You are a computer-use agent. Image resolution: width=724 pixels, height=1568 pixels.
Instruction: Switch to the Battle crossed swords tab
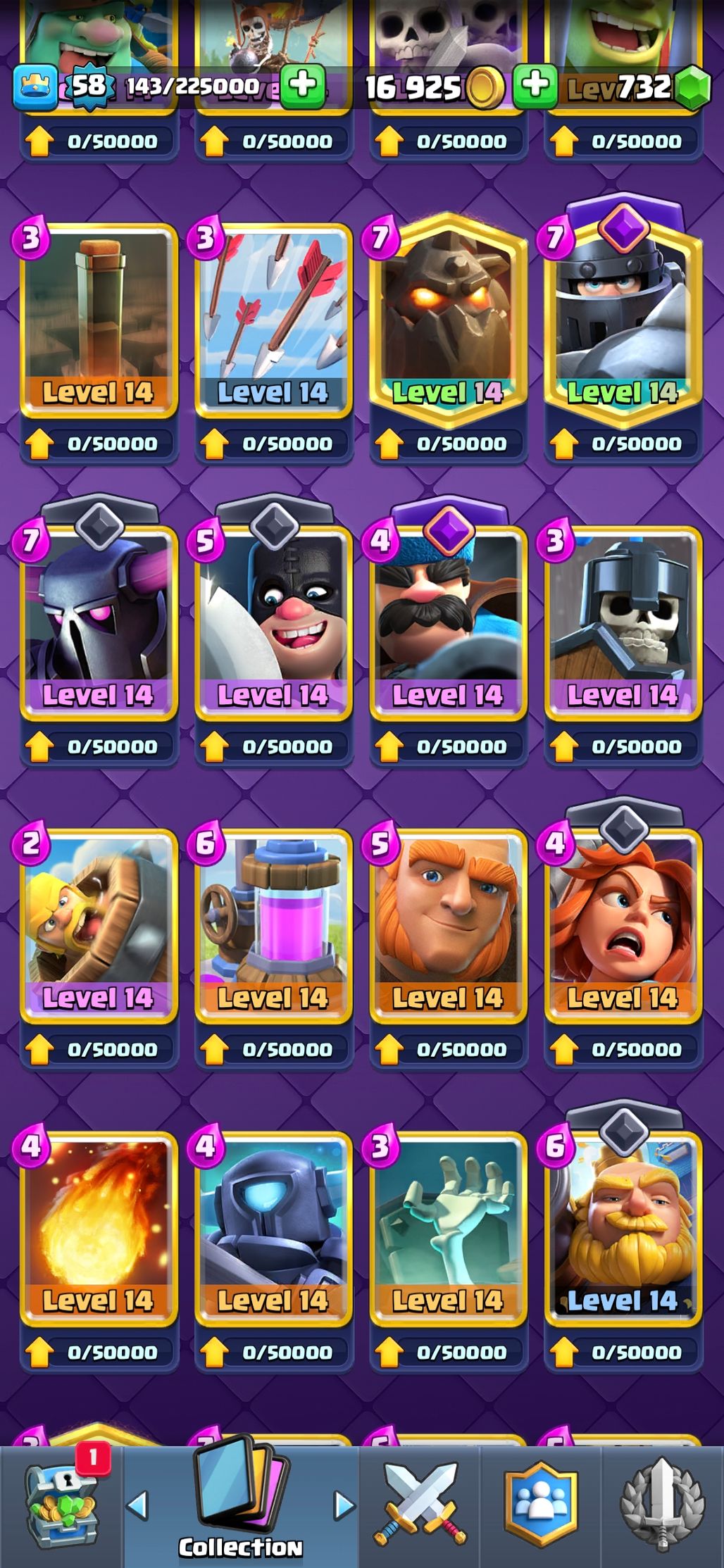pyautogui.click(x=421, y=1505)
